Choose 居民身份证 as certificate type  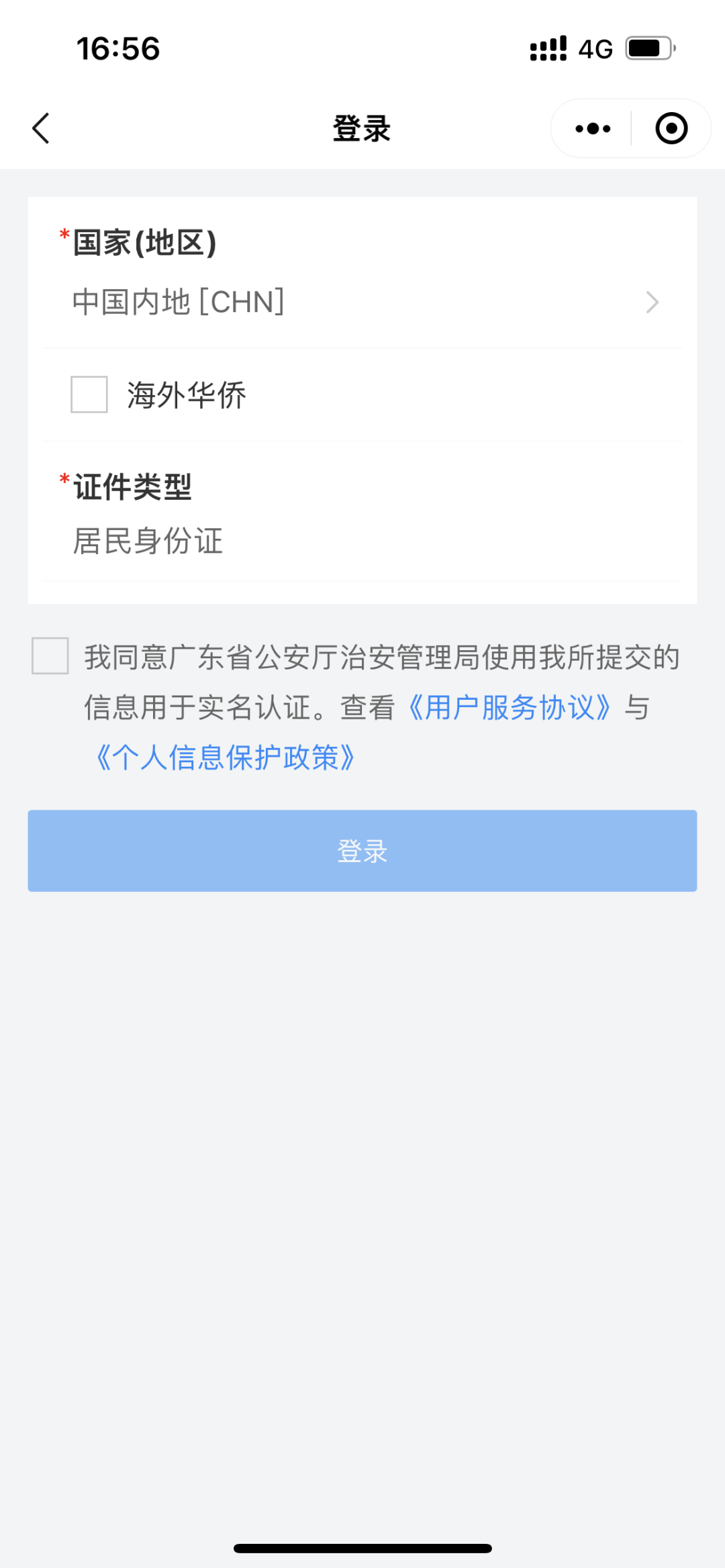click(x=148, y=542)
